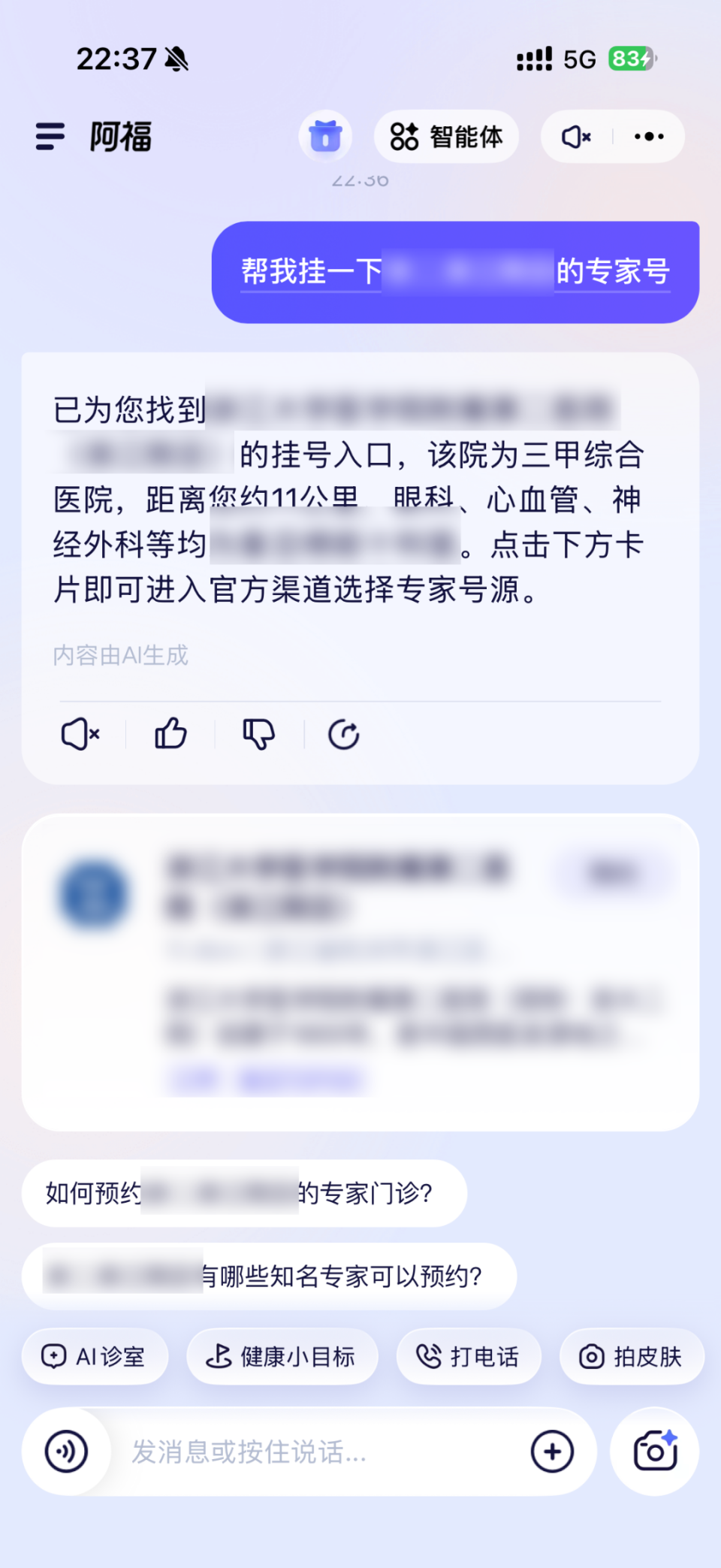Like the AI reply with thumbs up
The image size is (721, 1568).
(x=170, y=734)
